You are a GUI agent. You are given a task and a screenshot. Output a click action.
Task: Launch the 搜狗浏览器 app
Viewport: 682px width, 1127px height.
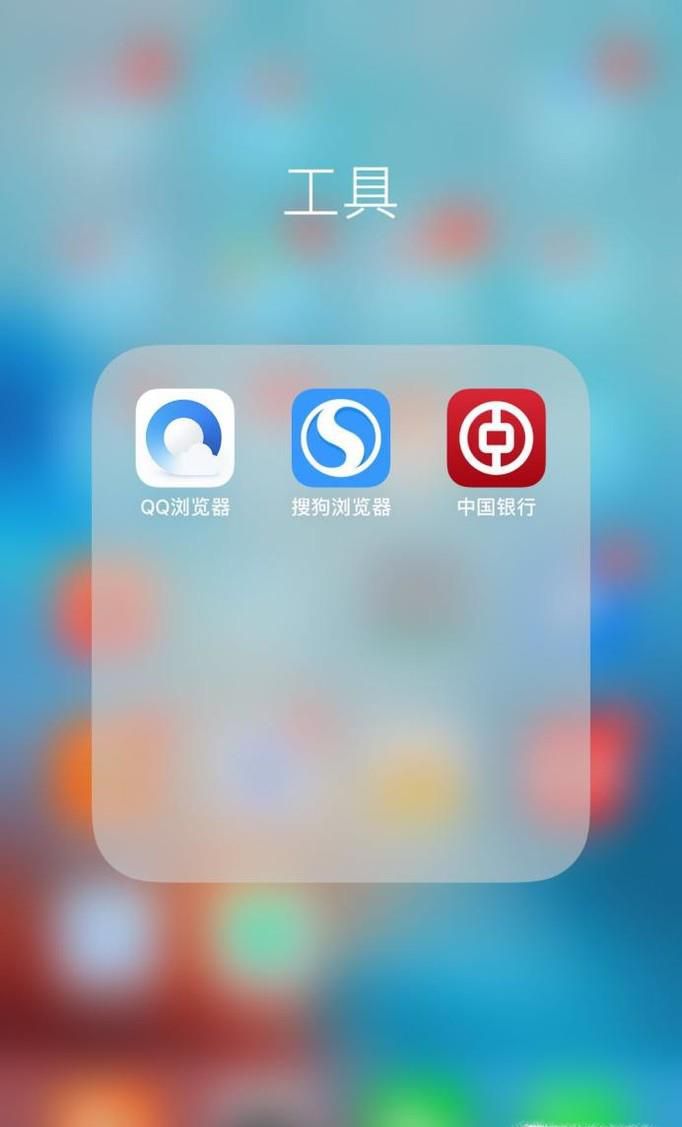pos(341,438)
